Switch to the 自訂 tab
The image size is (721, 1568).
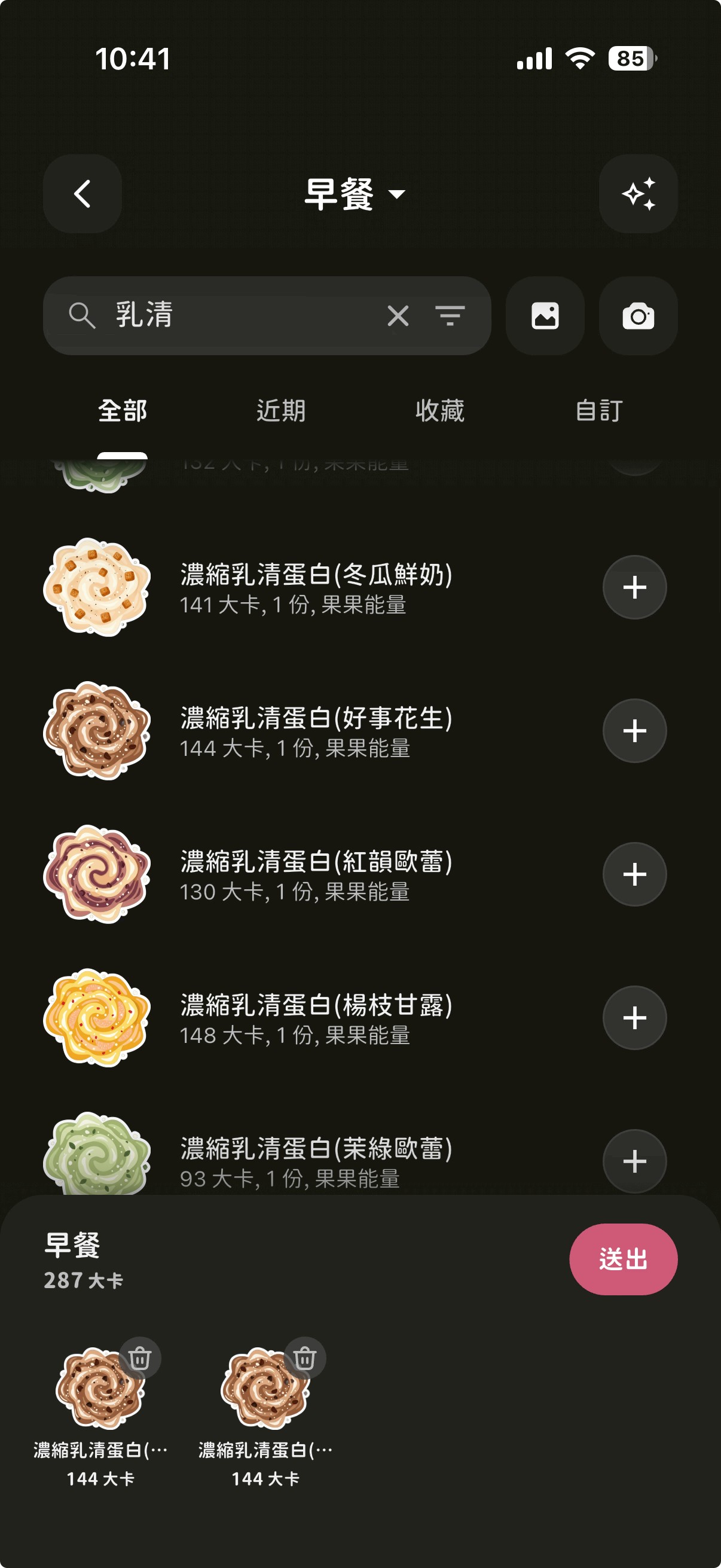[598, 411]
